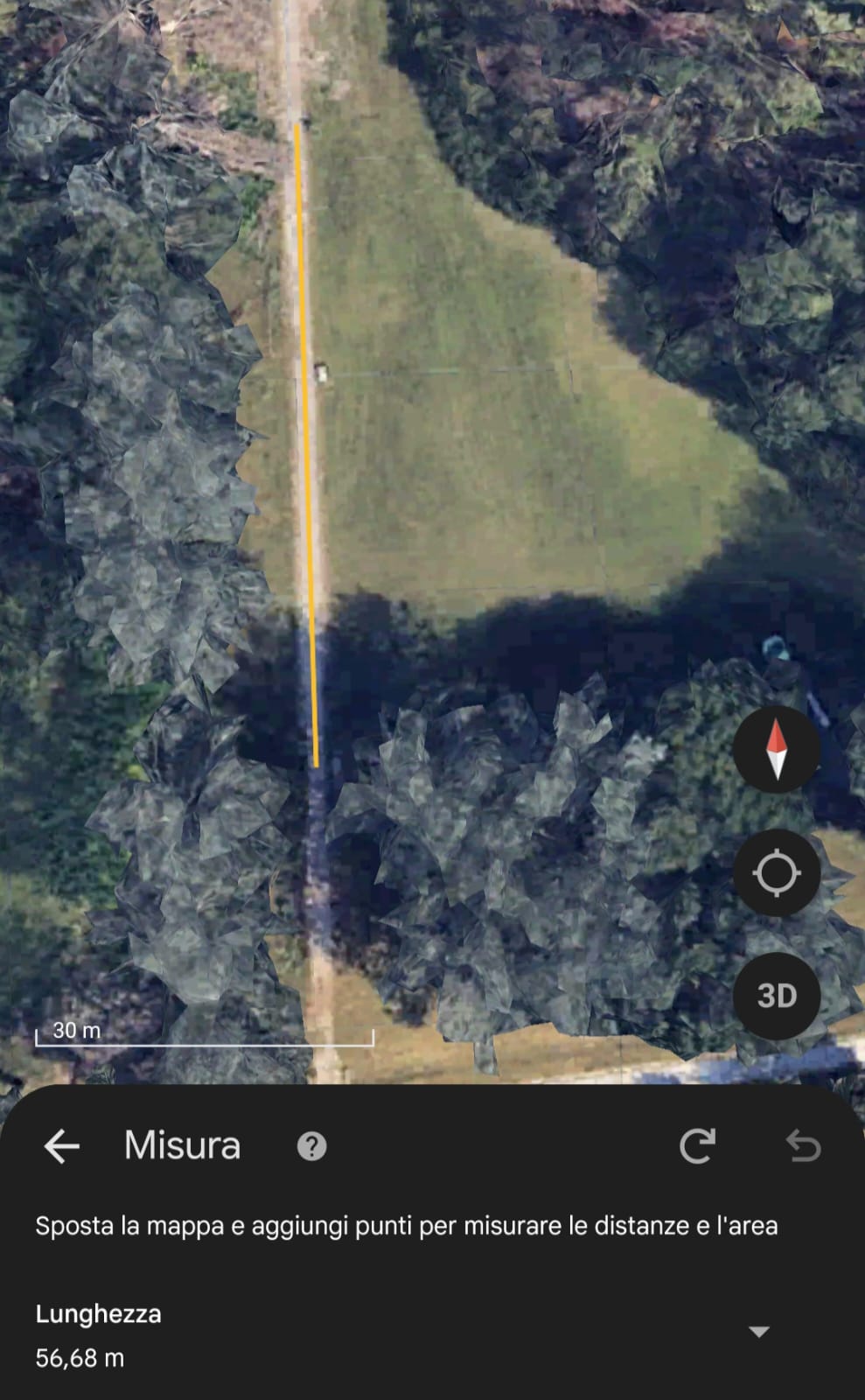The width and height of the screenshot is (865, 1400).
Task: Expand the Lunghezza units dropdown
Action: (758, 1332)
